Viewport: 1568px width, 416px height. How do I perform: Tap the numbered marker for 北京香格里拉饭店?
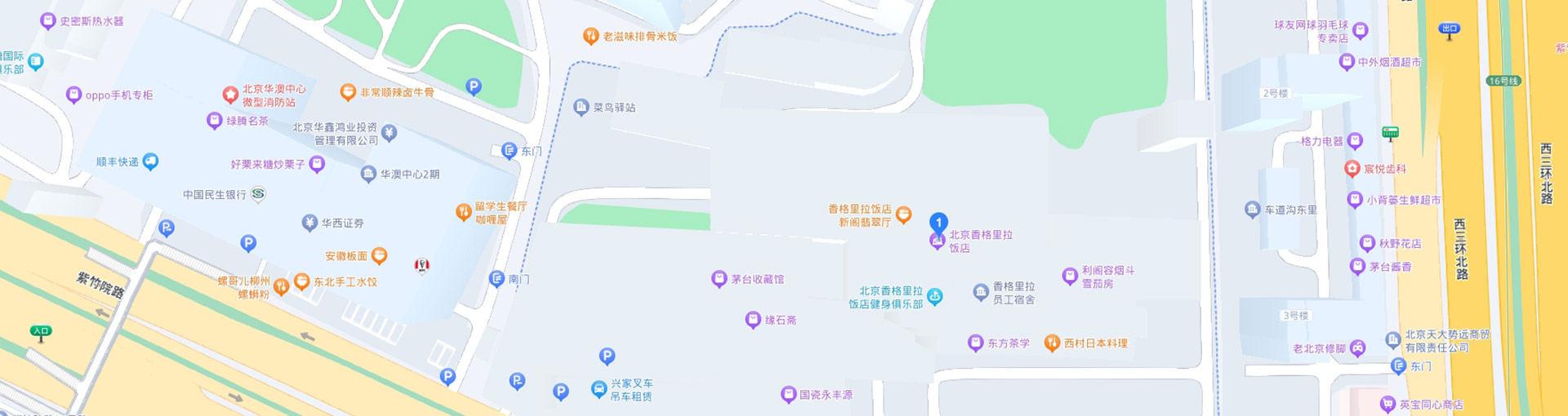click(x=938, y=222)
